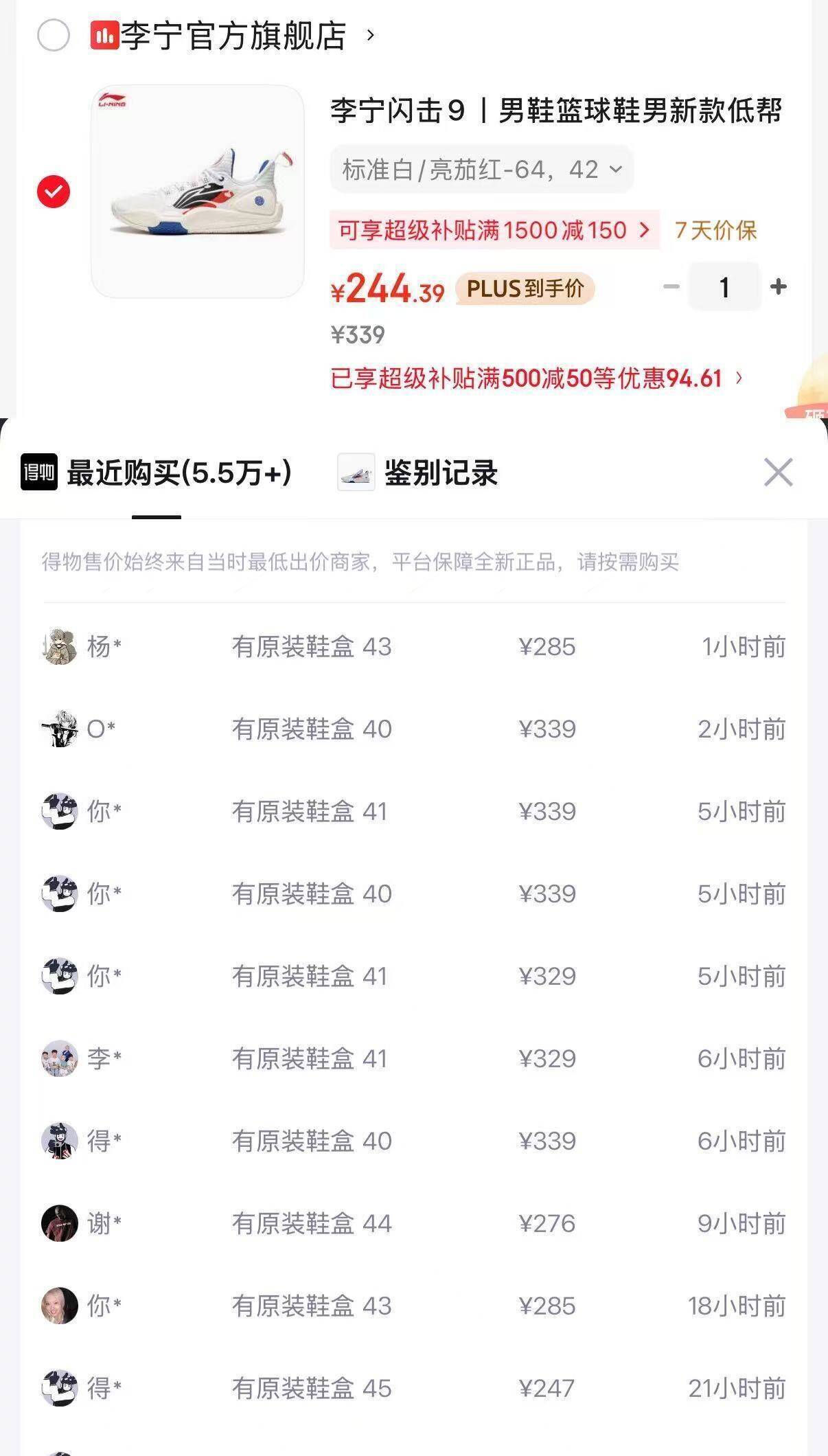This screenshot has height=1456, width=828.
Task: Uncheck the 李宁闪击9 cart item
Action: [x=54, y=192]
